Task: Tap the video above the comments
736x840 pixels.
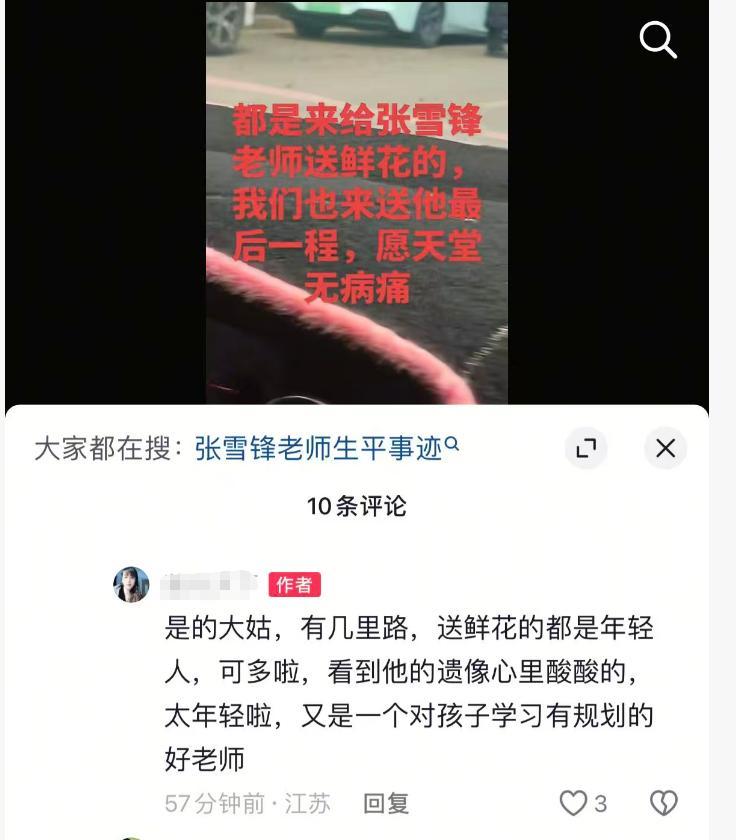Action: (357, 200)
